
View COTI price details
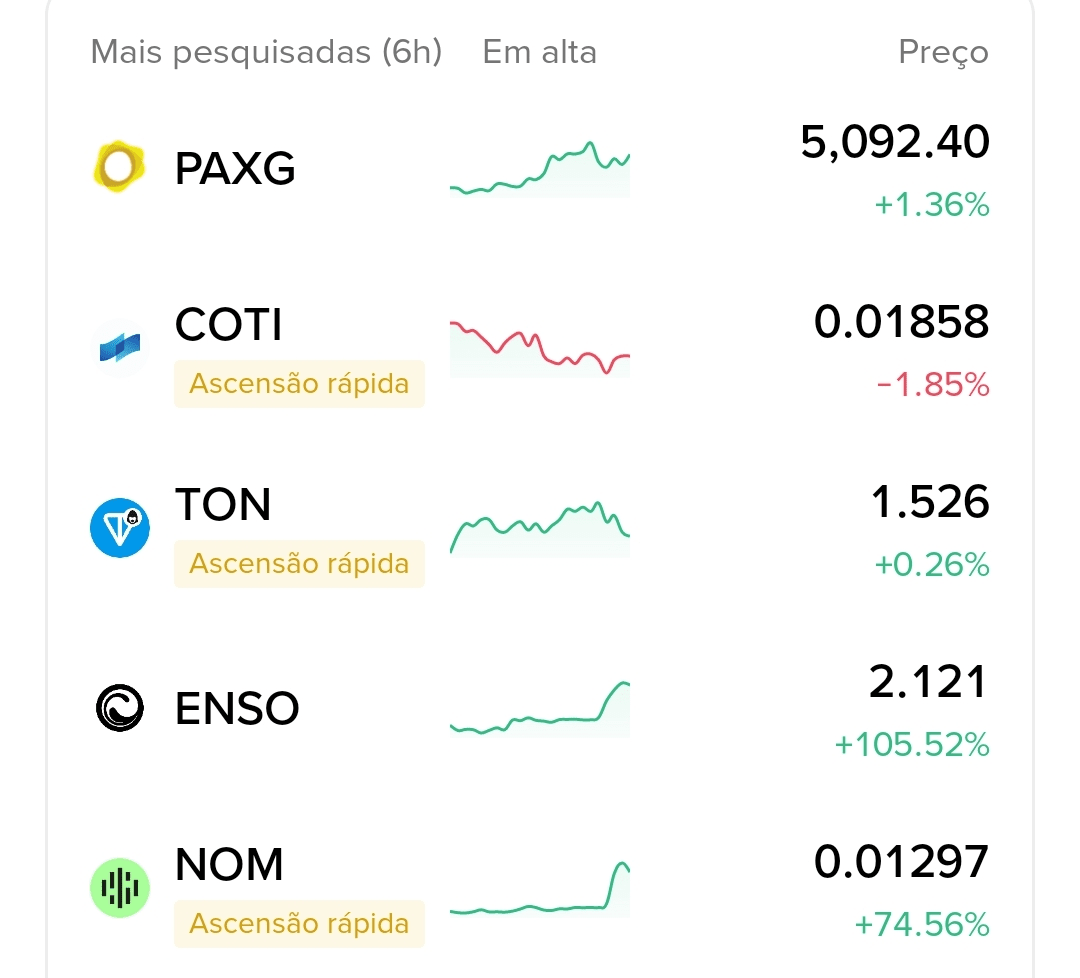(x=901, y=323)
